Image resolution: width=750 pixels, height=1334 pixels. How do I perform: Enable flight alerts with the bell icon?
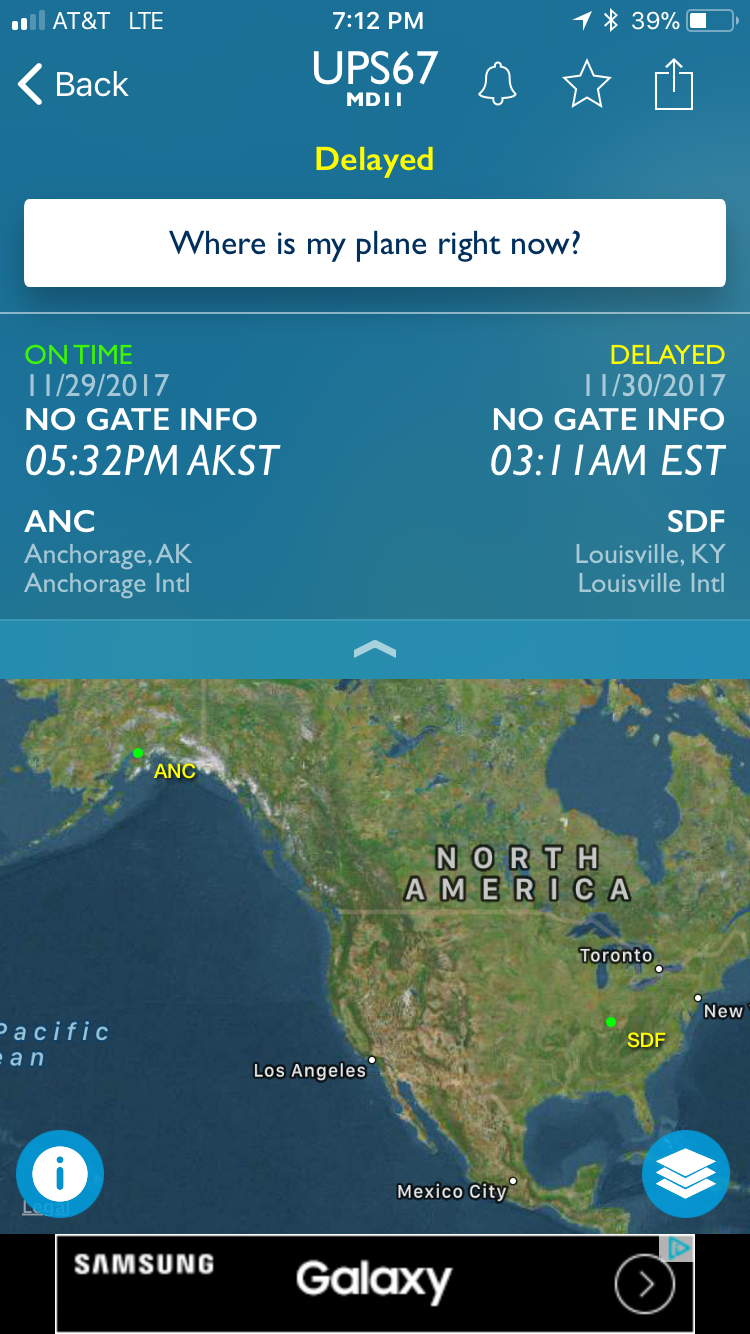(497, 85)
